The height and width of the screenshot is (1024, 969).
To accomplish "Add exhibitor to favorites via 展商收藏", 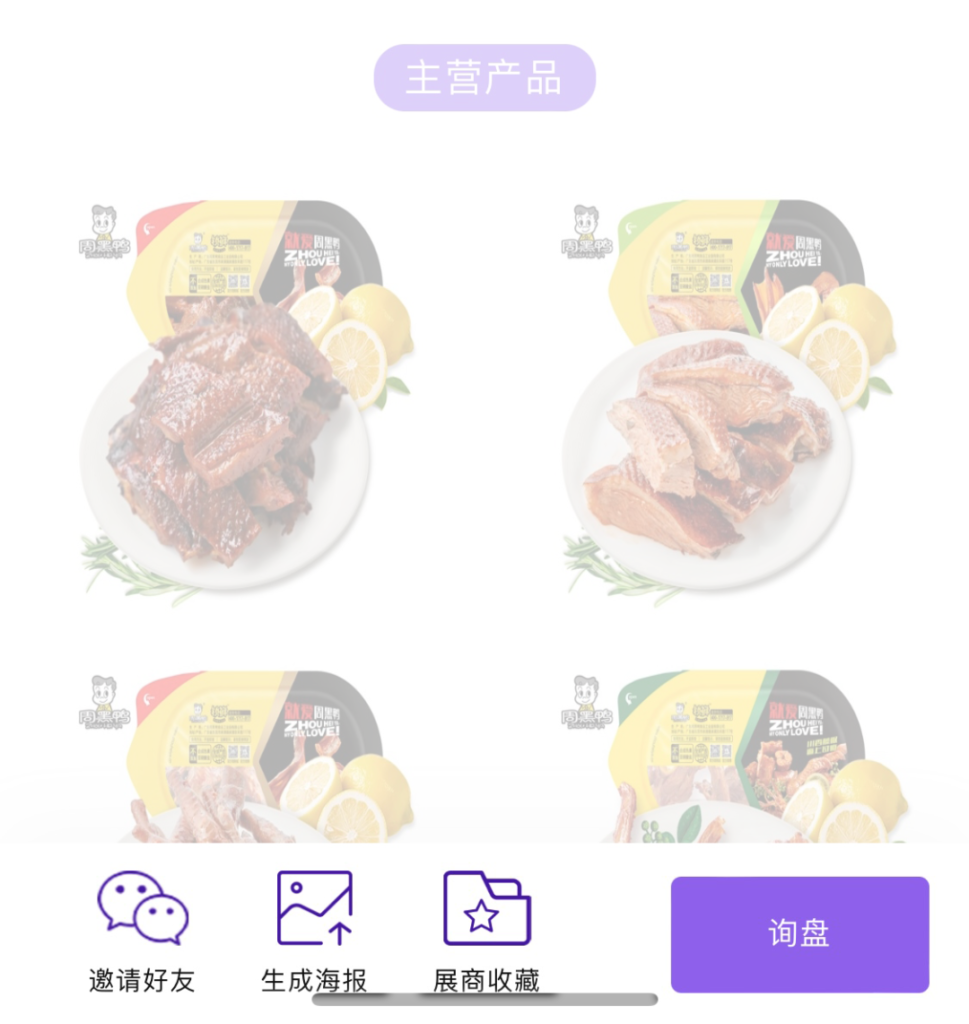I will (x=486, y=931).
